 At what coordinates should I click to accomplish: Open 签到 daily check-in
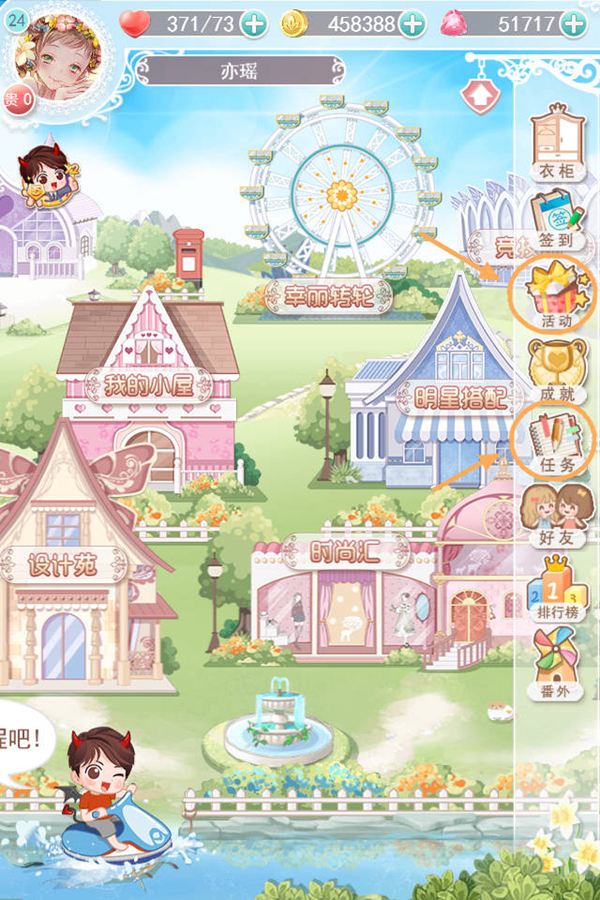[x=557, y=222]
